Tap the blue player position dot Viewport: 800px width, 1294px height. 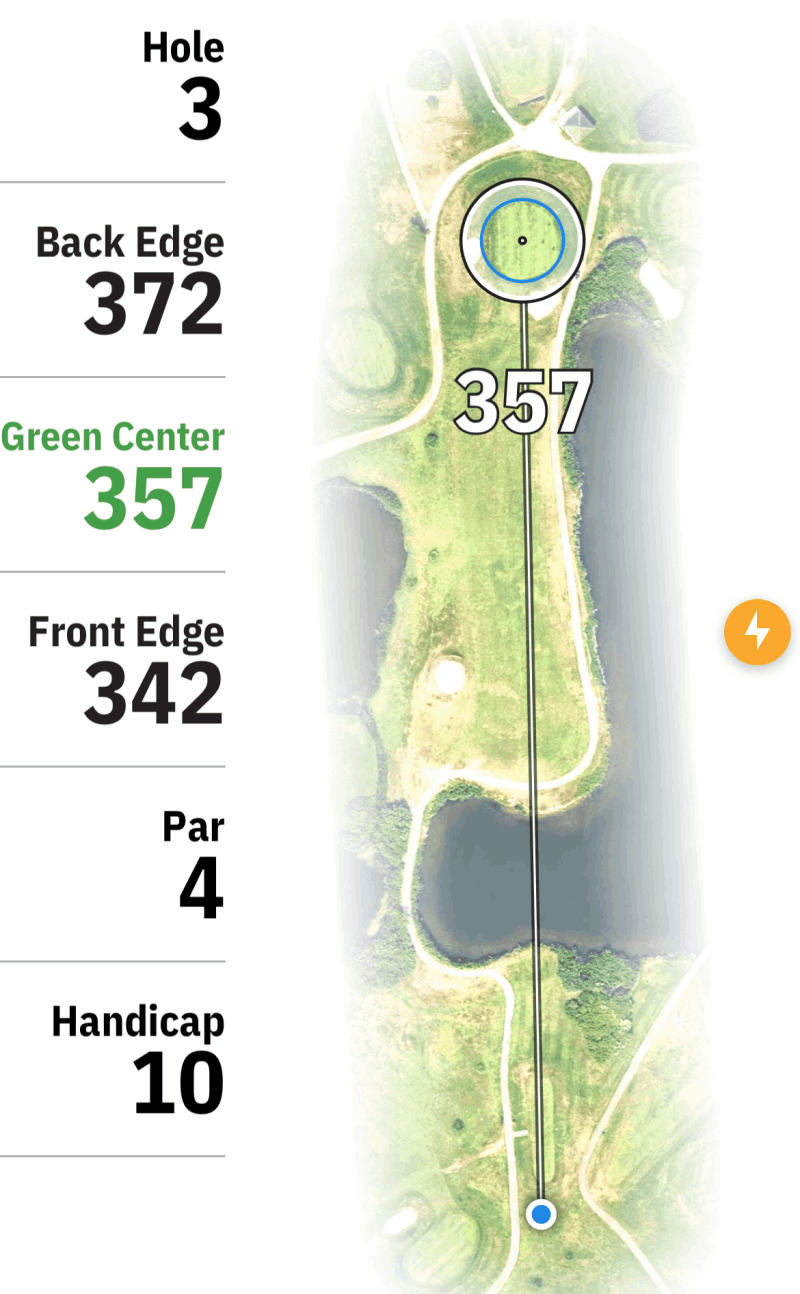tap(541, 1214)
